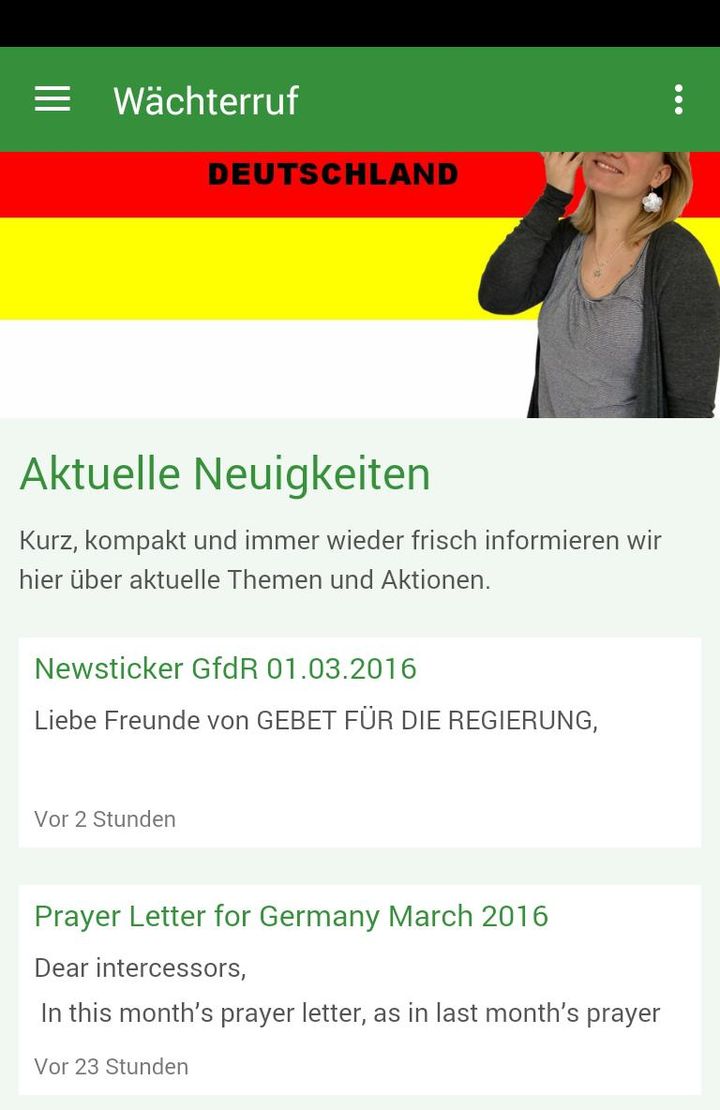Select the first news card

click(360, 740)
